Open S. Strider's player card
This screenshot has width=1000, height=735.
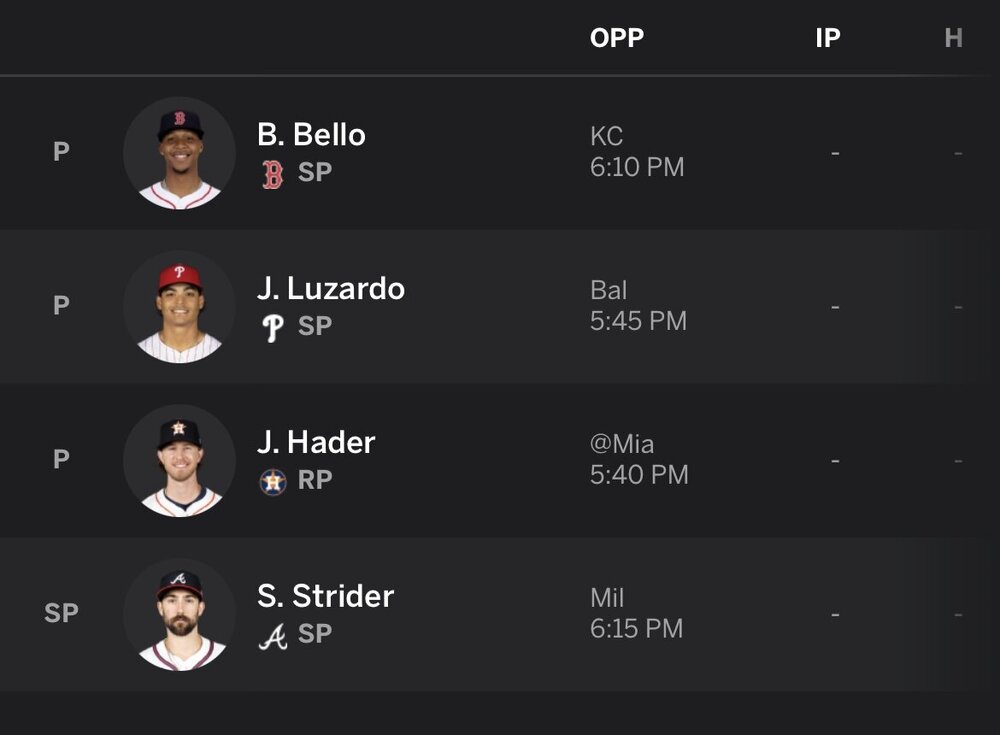(325, 597)
